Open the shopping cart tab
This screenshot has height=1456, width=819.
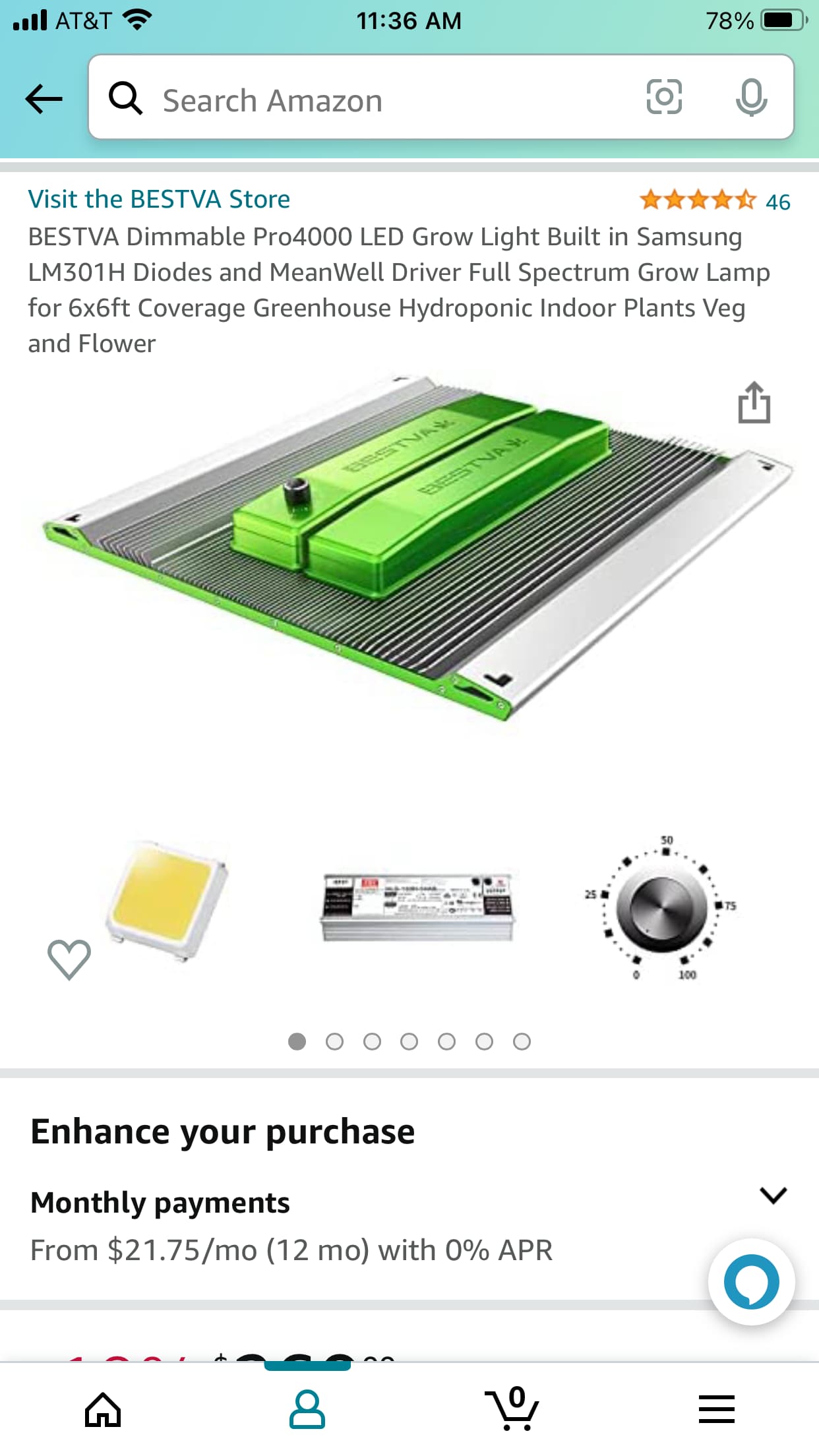512,1409
